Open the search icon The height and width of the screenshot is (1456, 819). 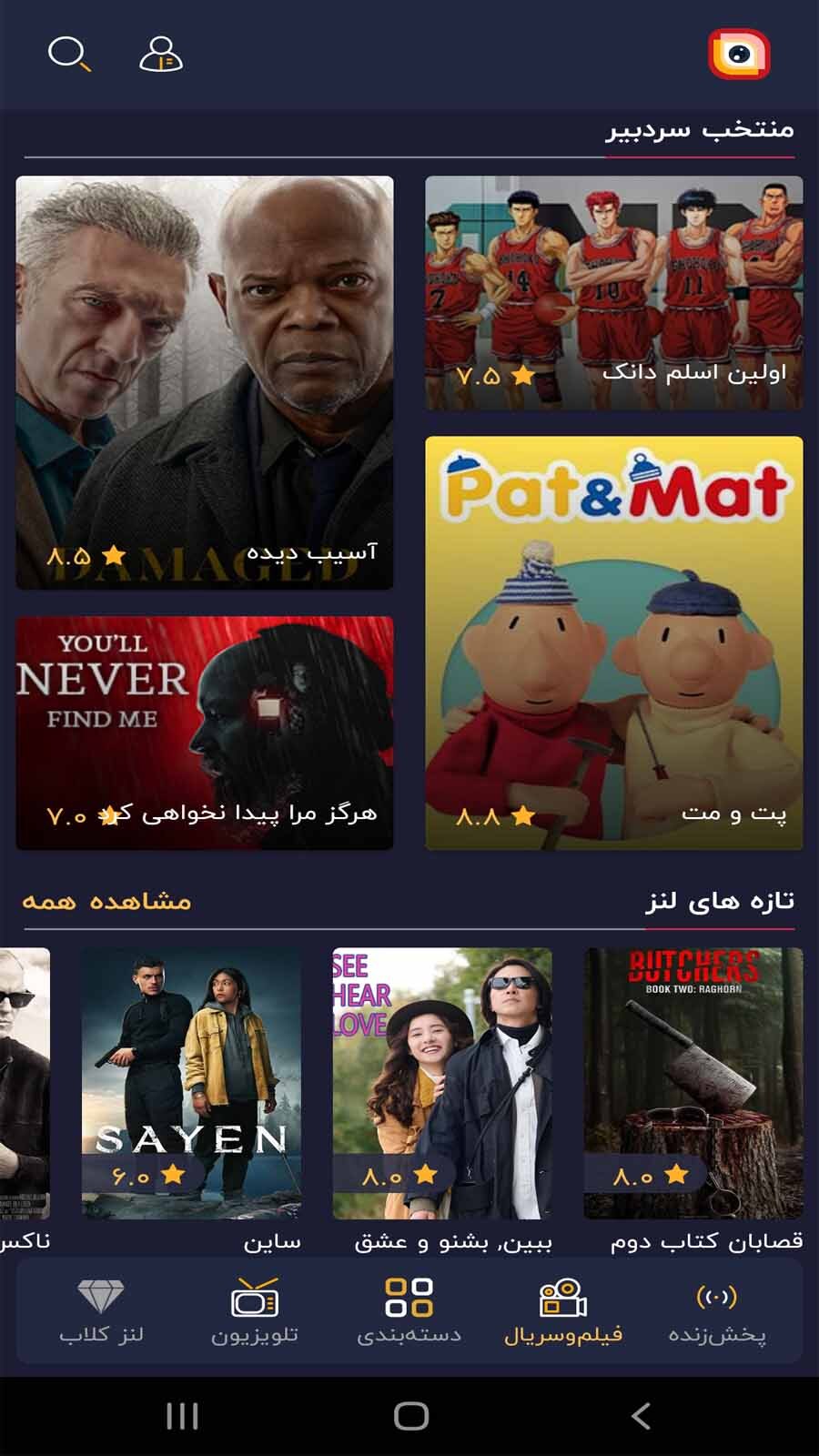coord(69,55)
